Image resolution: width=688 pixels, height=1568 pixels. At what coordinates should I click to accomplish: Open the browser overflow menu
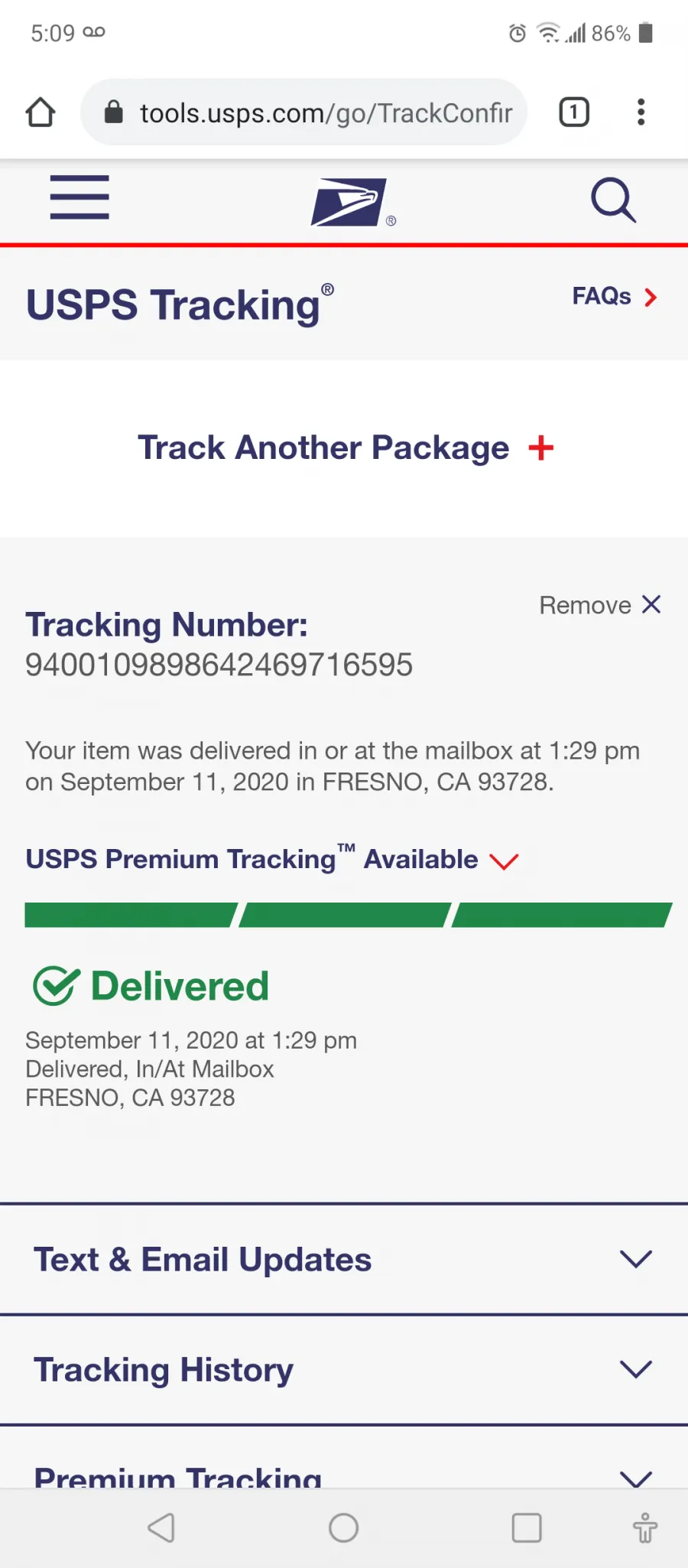(x=641, y=112)
